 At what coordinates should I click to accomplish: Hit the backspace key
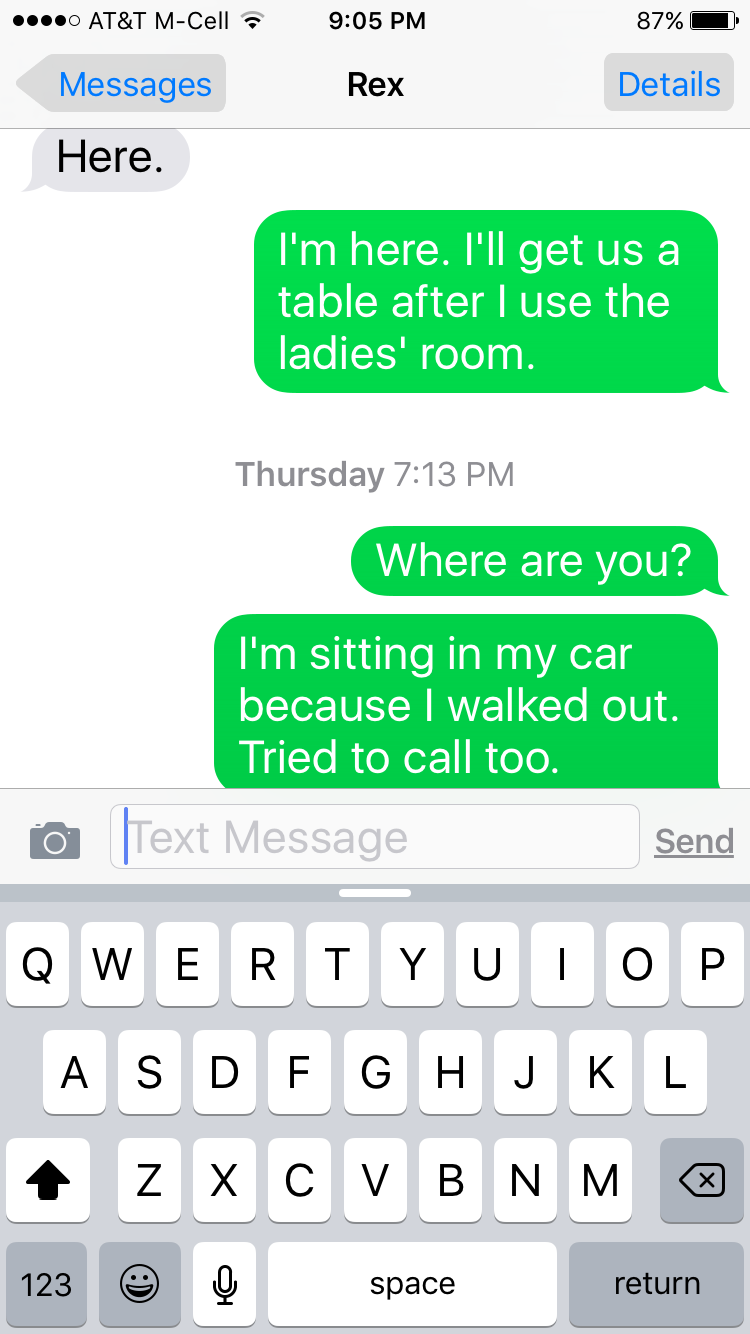tap(701, 1181)
